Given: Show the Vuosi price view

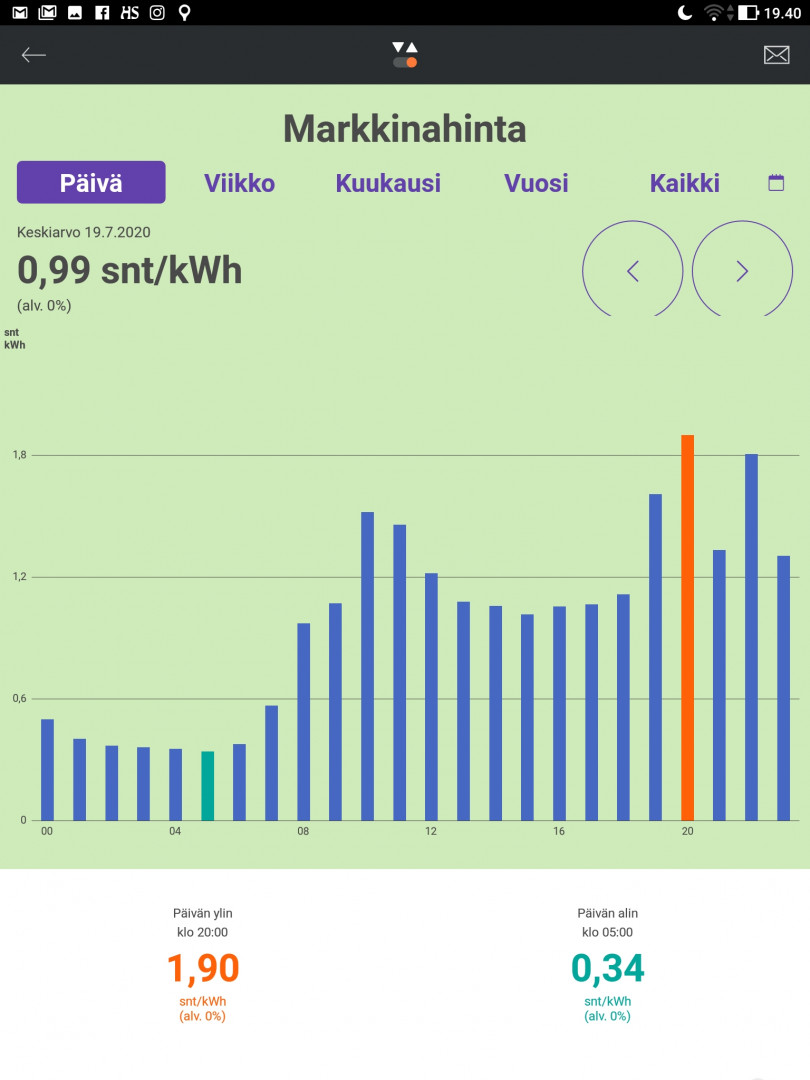Looking at the screenshot, I should pyautogui.click(x=536, y=183).
